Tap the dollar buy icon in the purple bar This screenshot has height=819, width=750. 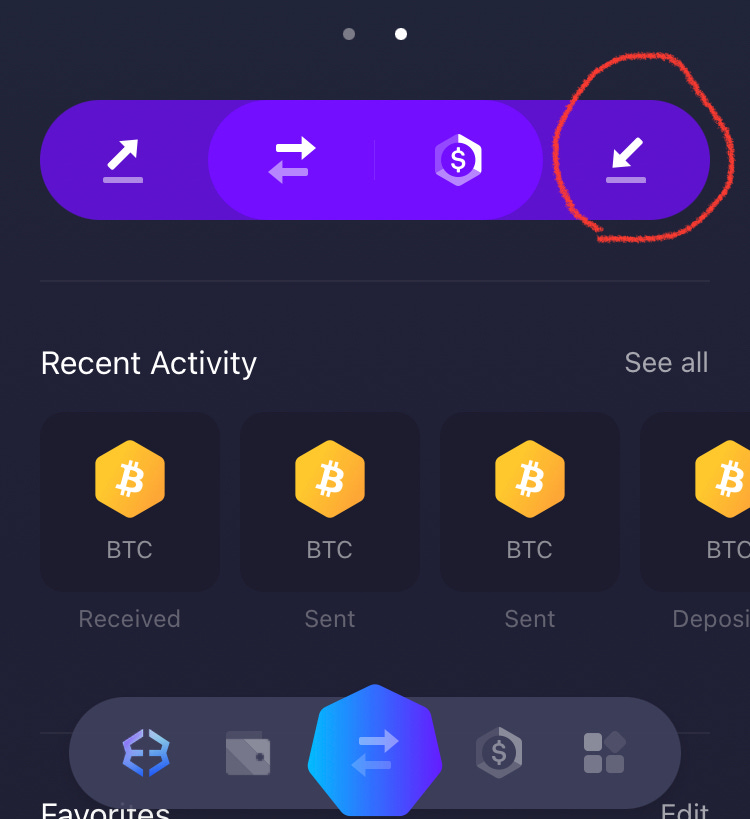pos(458,160)
